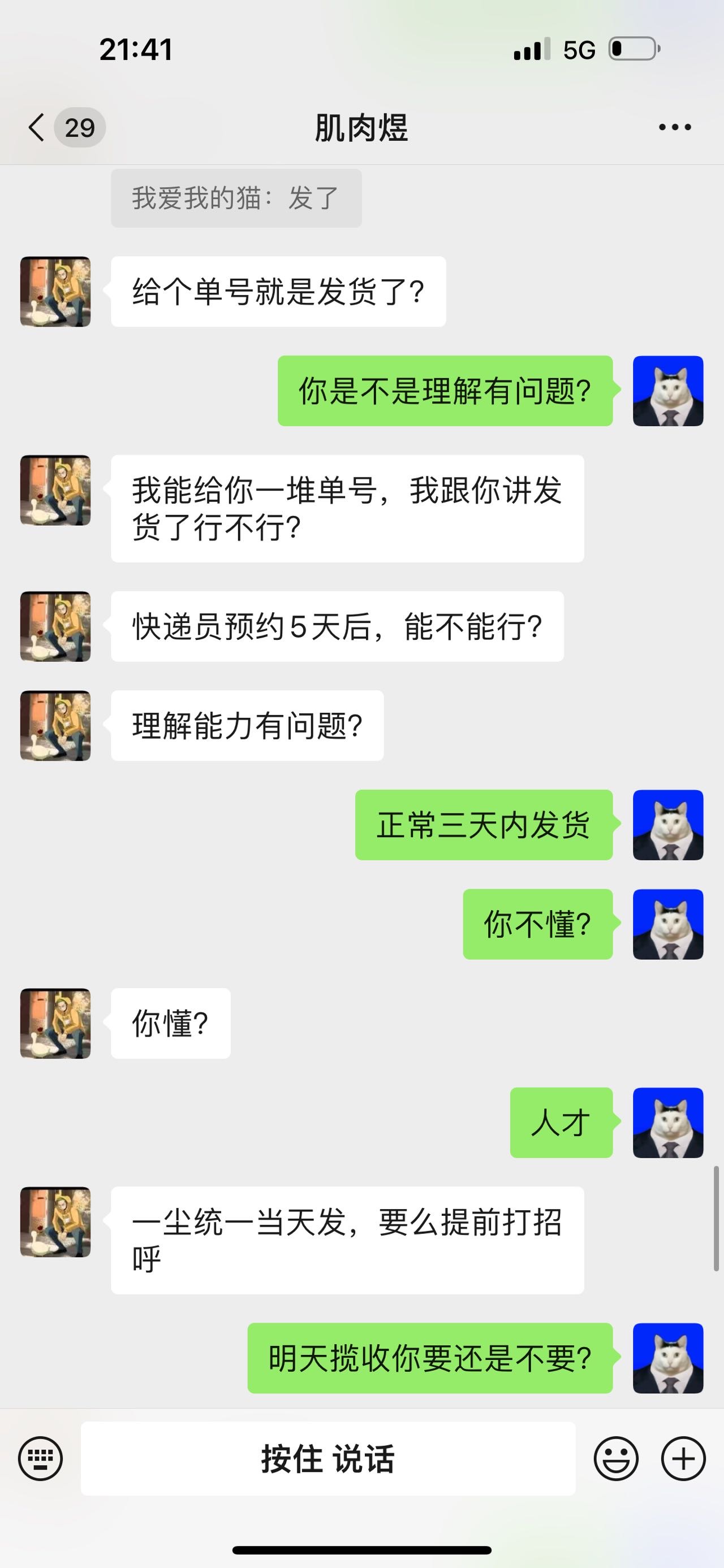Go back to the chat list

[38, 127]
